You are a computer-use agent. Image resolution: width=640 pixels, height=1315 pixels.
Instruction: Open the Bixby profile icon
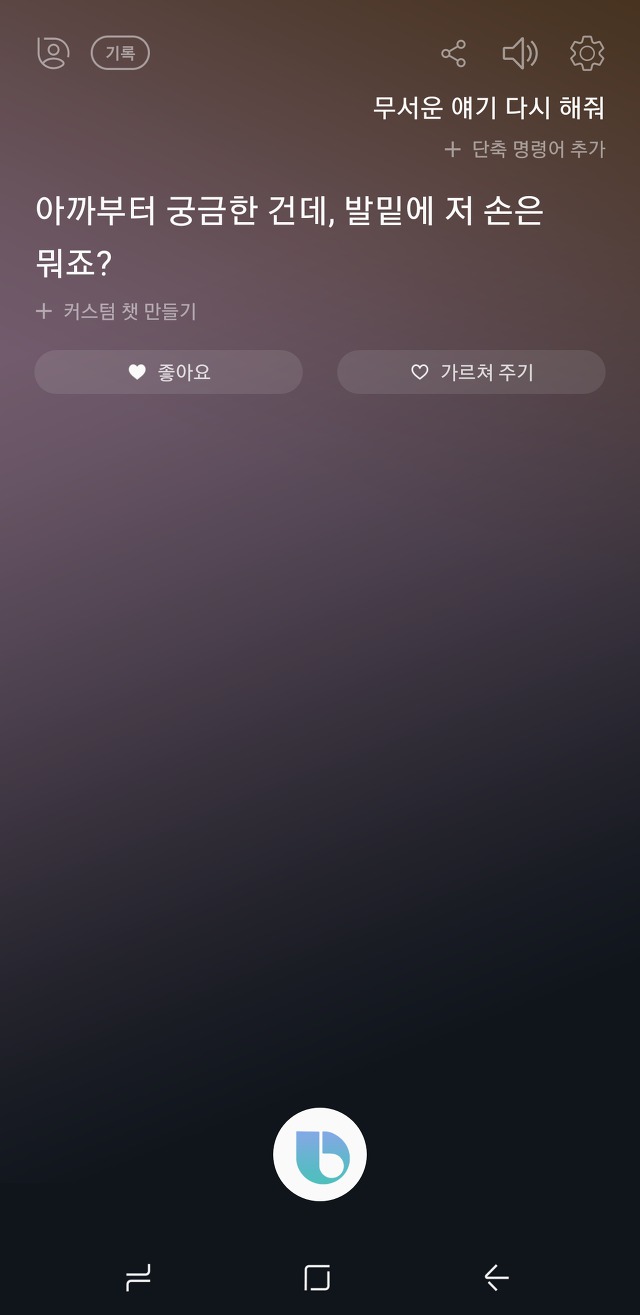click(x=53, y=53)
